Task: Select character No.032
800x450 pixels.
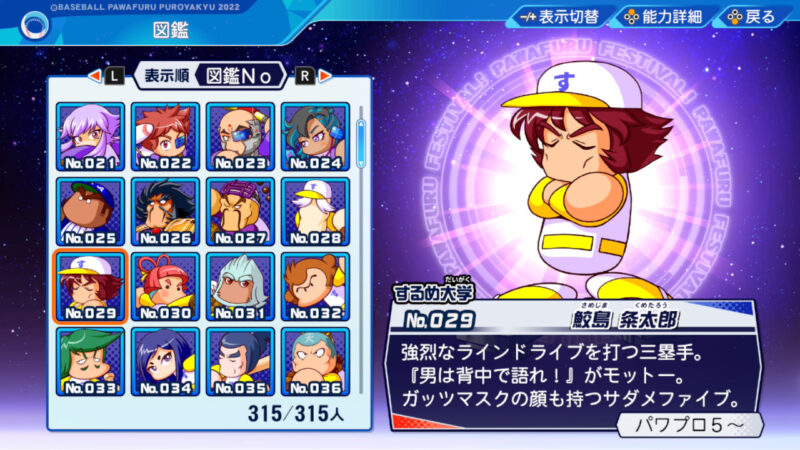Action: pyautogui.click(x=315, y=287)
